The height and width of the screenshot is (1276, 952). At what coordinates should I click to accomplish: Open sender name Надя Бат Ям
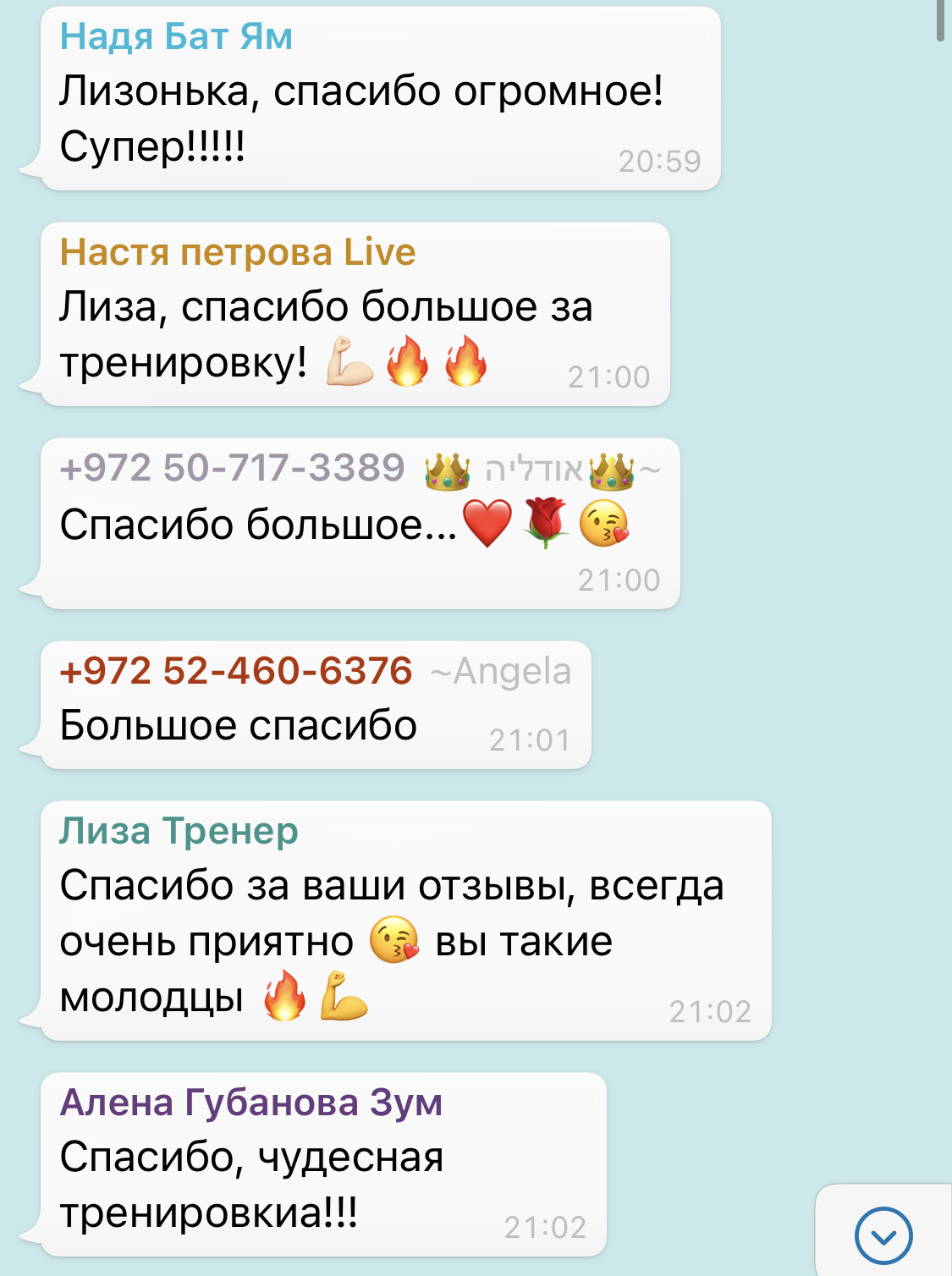click(176, 37)
